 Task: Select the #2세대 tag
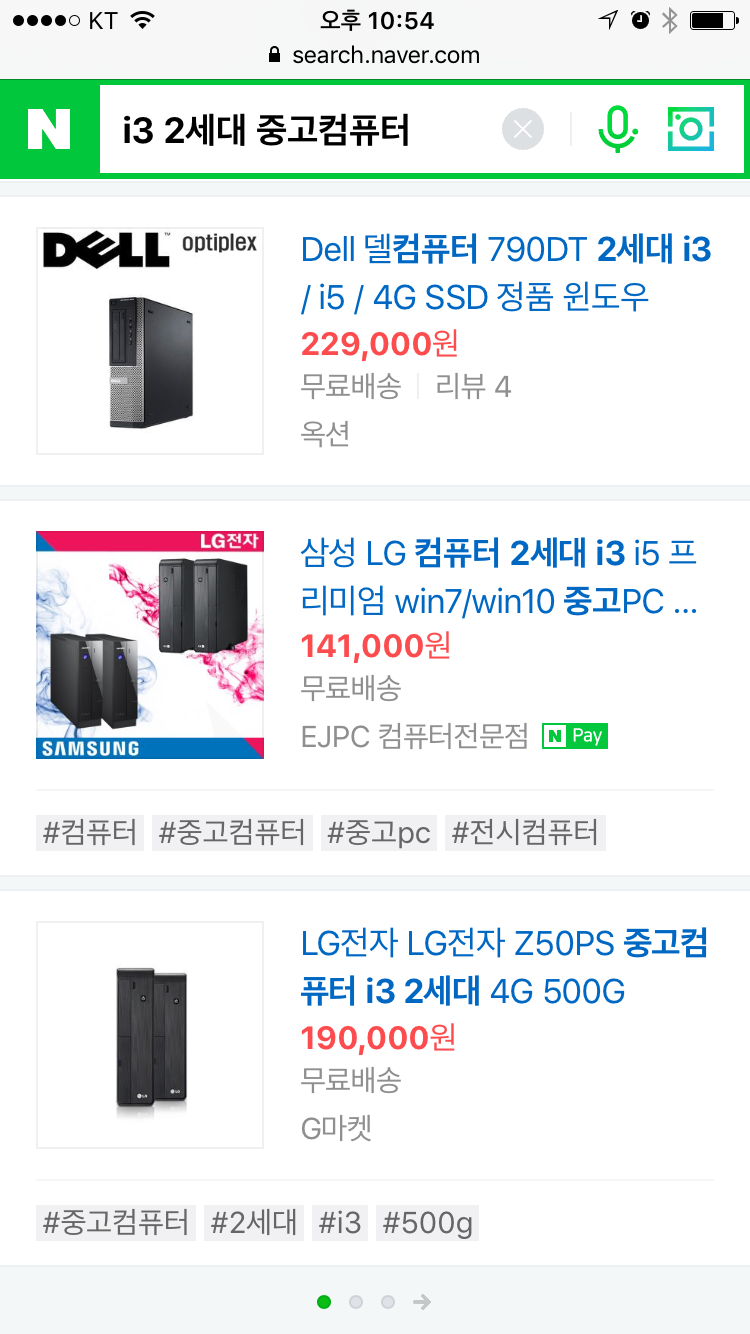click(254, 1222)
